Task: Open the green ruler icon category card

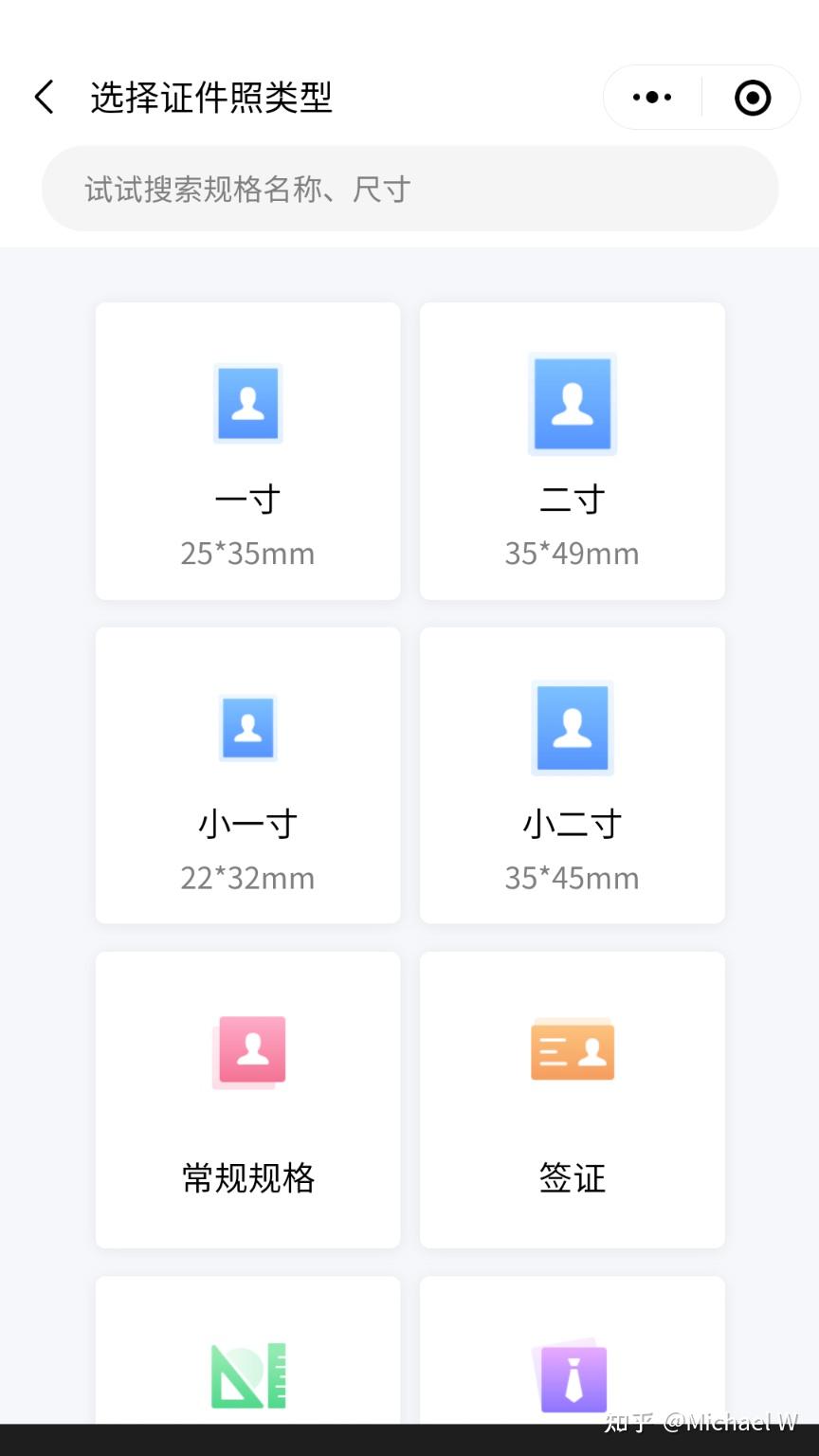Action: 247,1365
